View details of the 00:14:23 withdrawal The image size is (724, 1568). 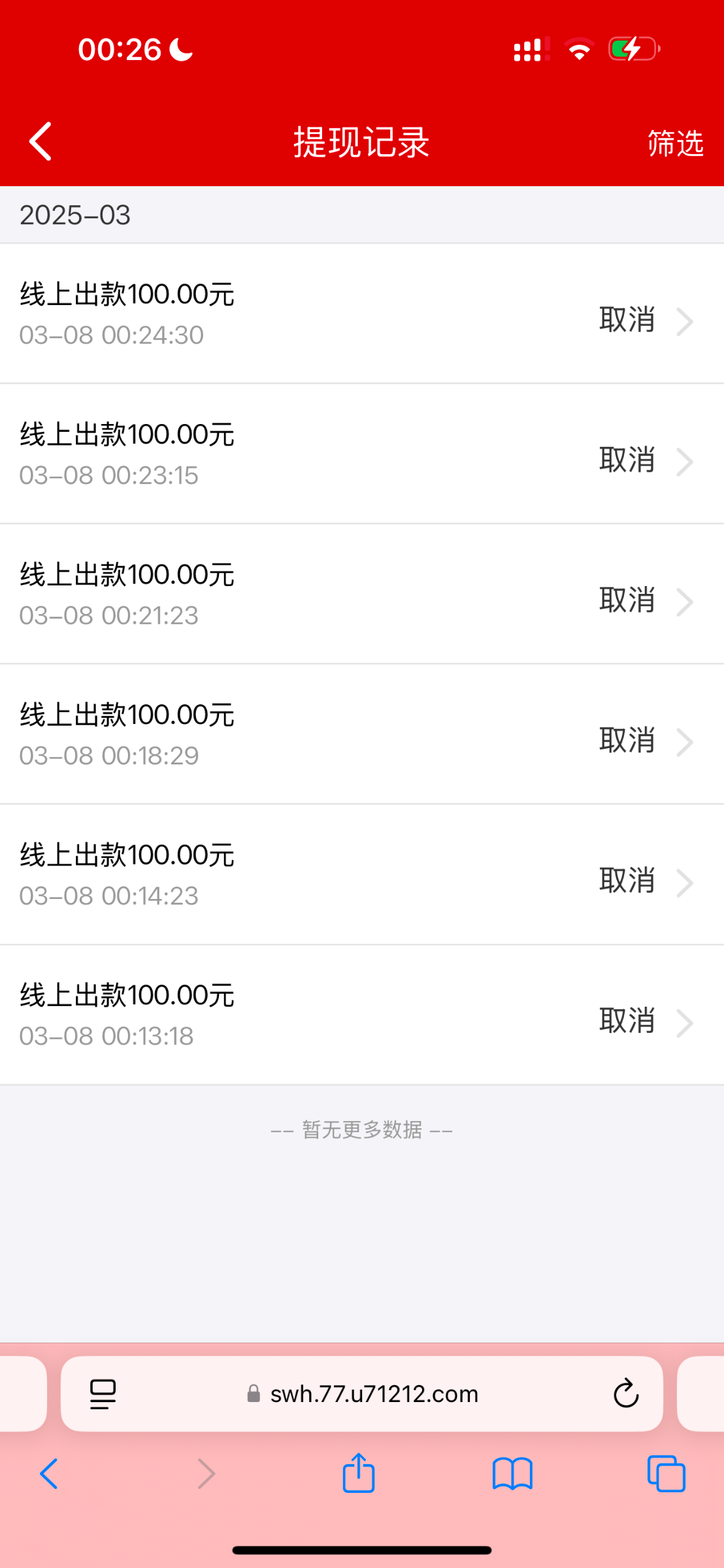tap(362, 875)
